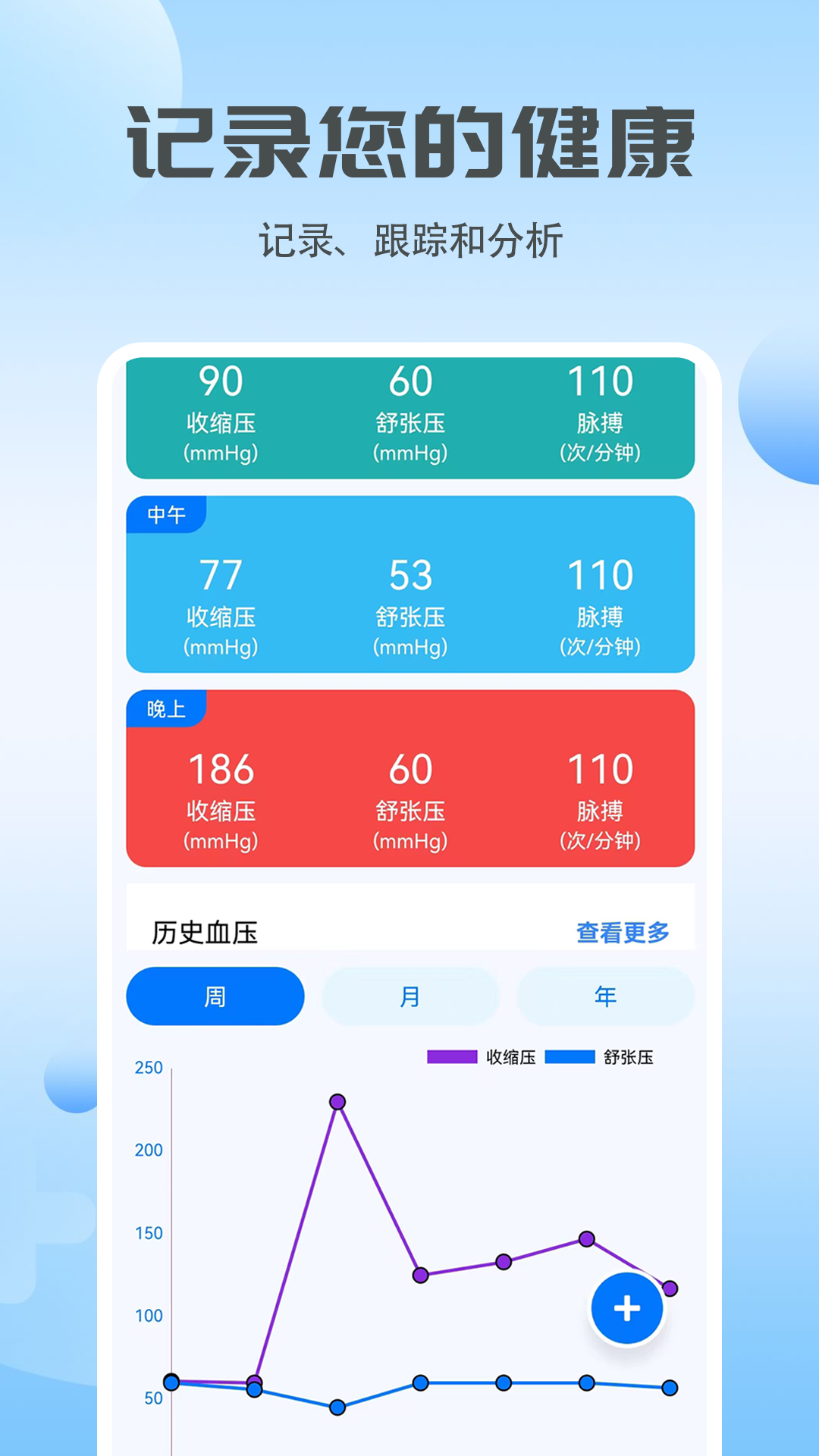
Task: Tap the highest peak point on the chart
Action: (x=337, y=1103)
